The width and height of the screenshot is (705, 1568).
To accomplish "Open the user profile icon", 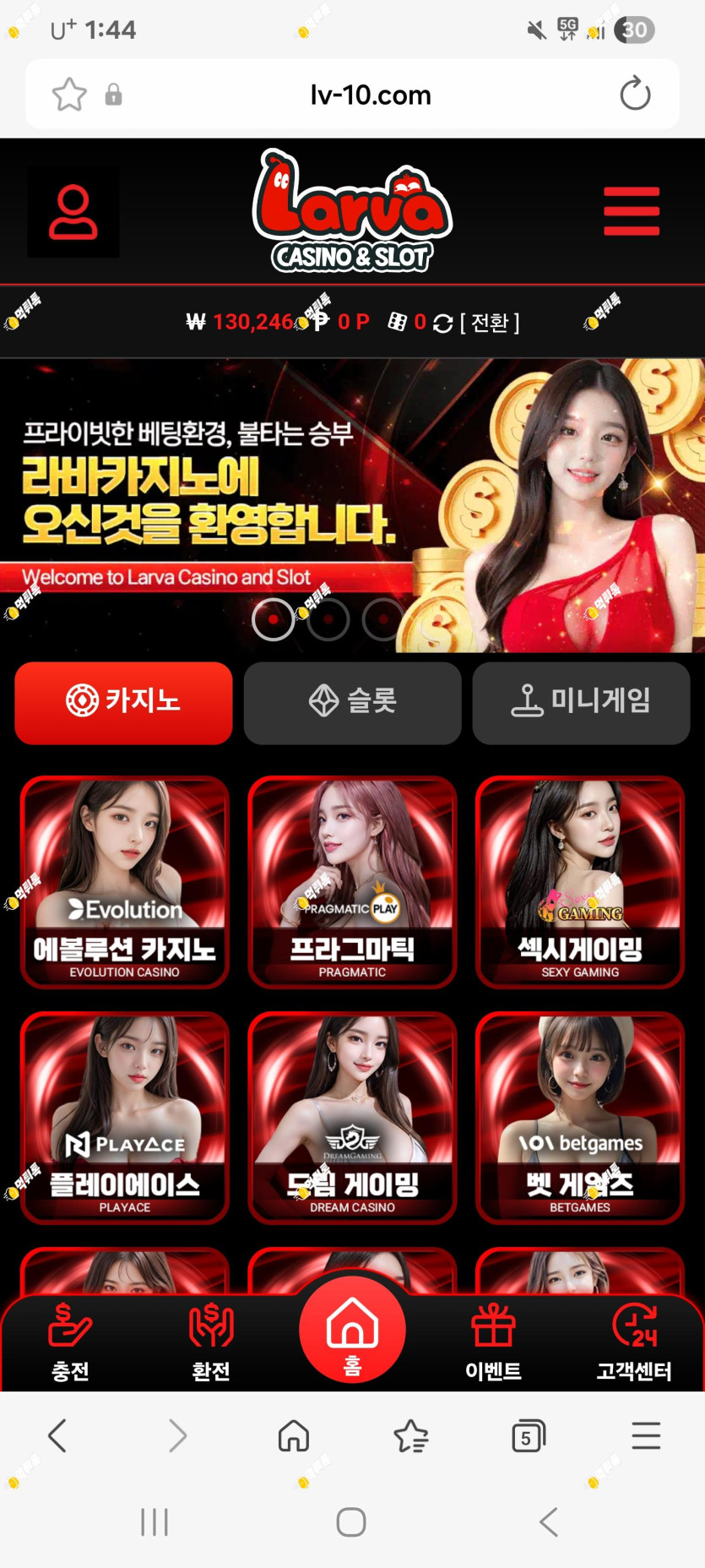I will pyautogui.click(x=73, y=211).
